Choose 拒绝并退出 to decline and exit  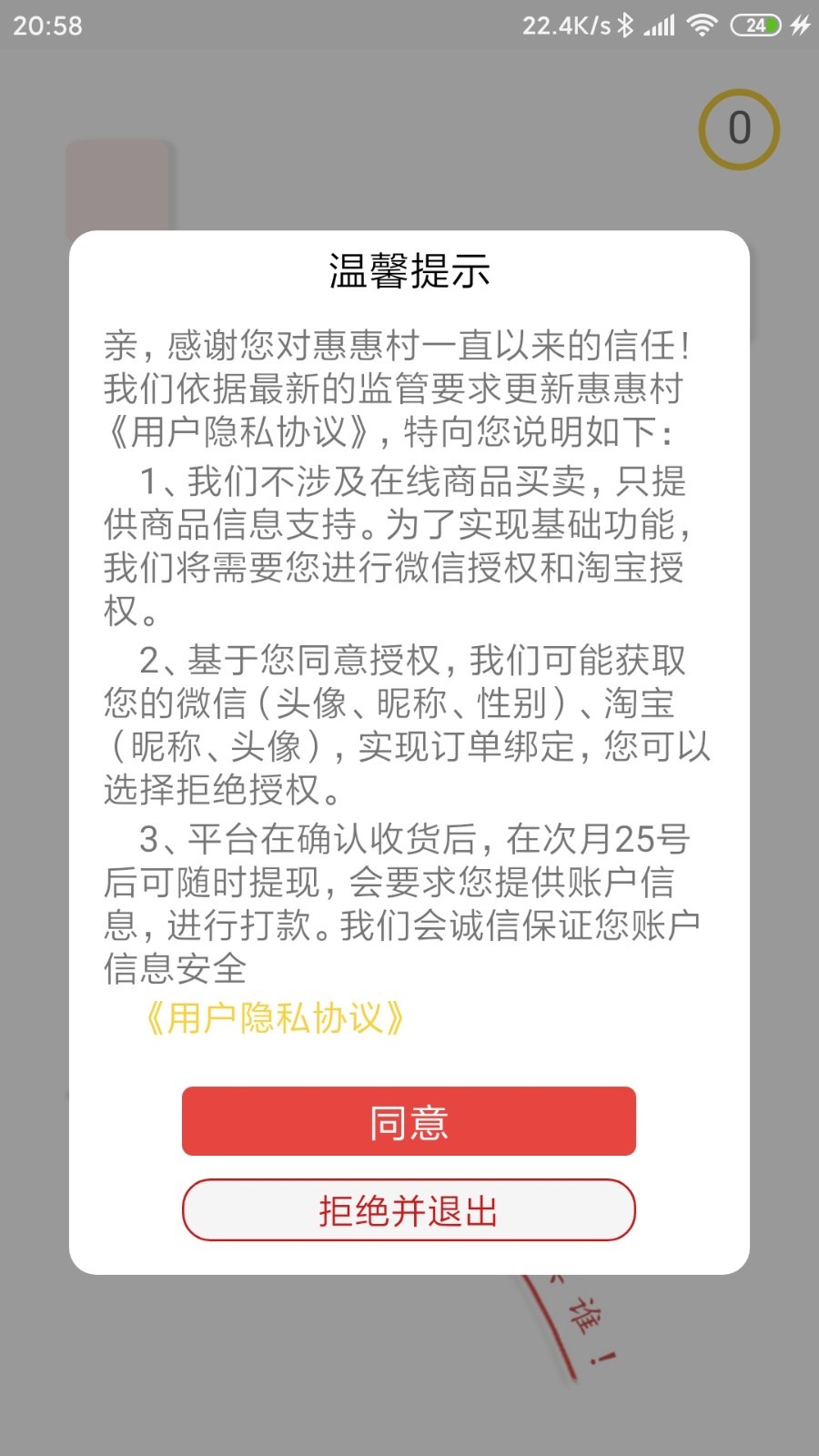[409, 1210]
